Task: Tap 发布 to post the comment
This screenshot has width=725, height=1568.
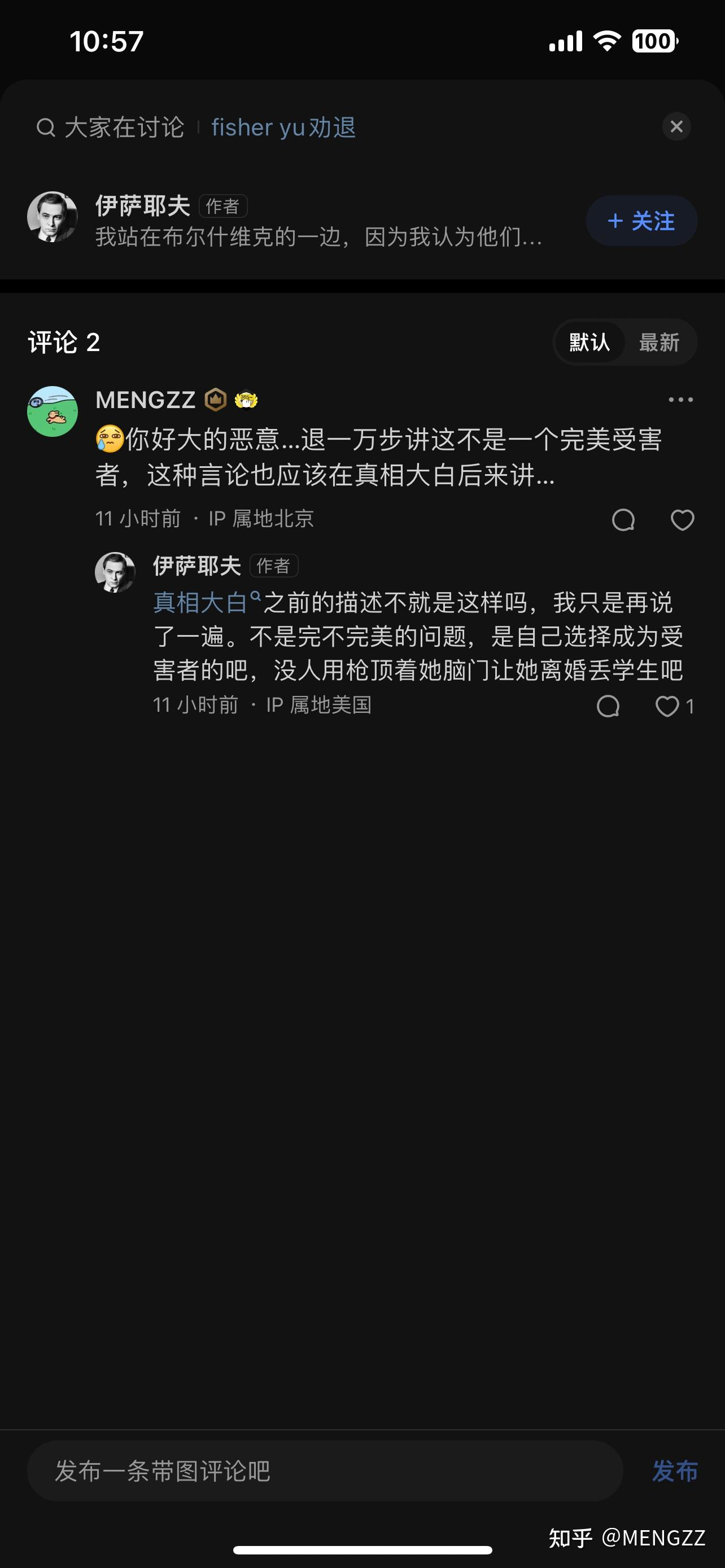Action: (x=675, y=1470)
